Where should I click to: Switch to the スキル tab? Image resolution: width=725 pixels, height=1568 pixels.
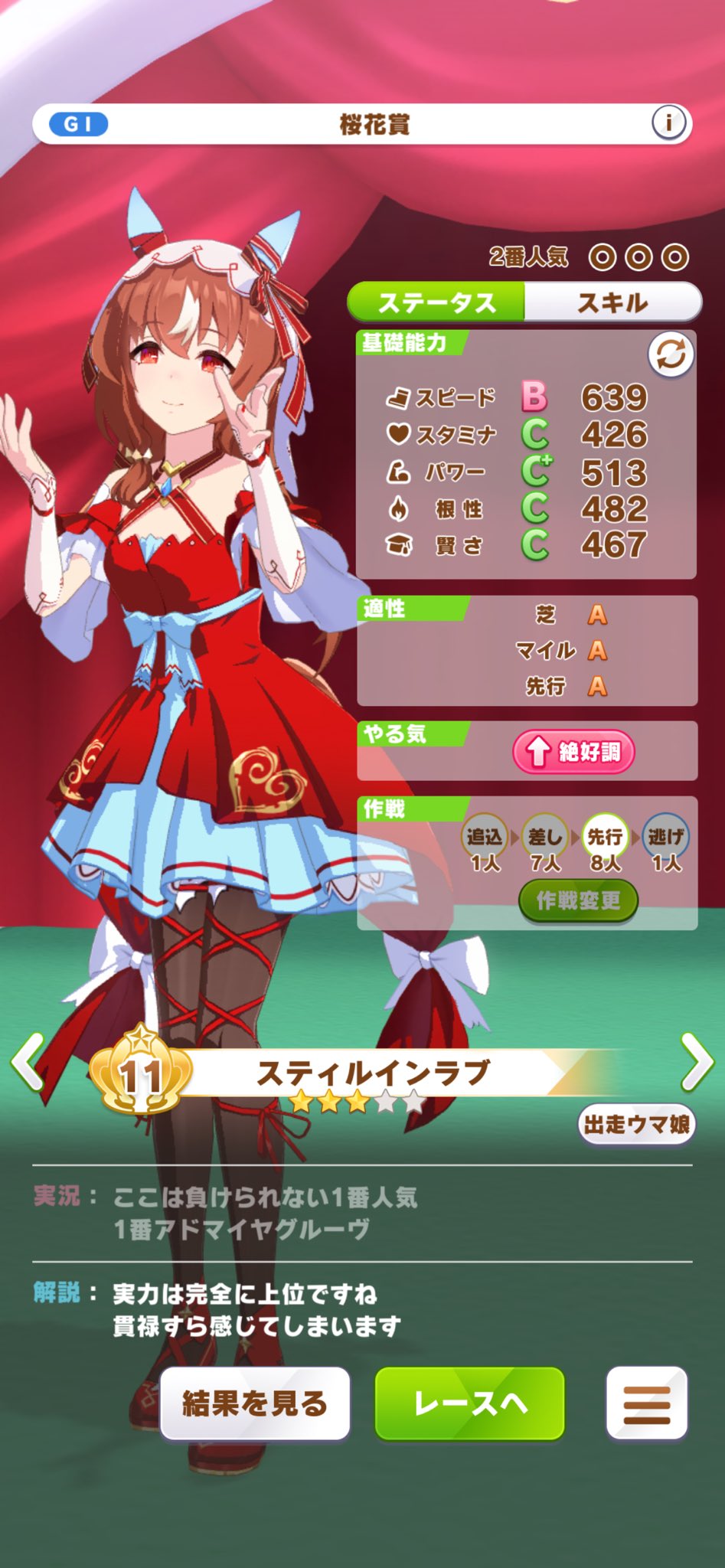click(x=612, y=302)
